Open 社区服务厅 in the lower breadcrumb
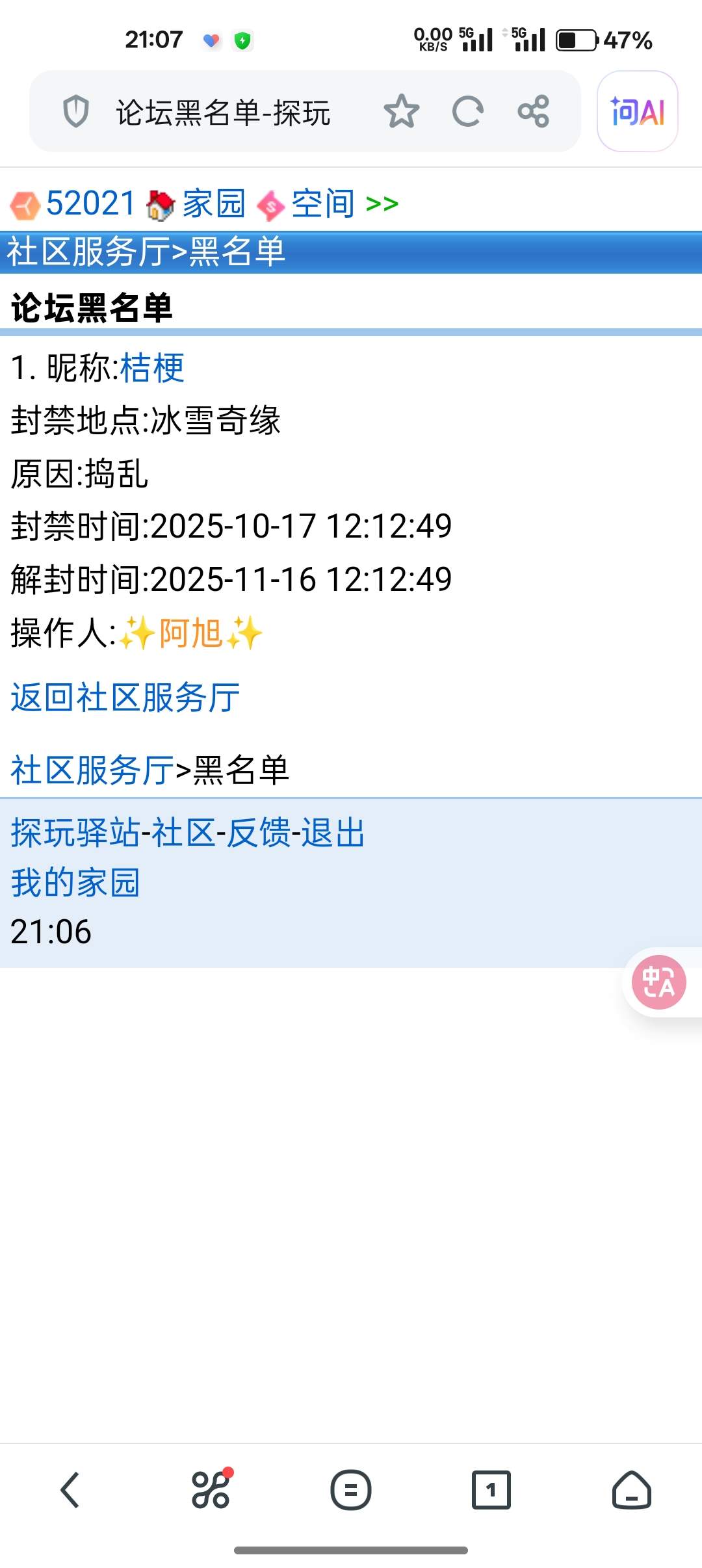Viewport: 702px width, 1568px height. (x=92, y=770)
